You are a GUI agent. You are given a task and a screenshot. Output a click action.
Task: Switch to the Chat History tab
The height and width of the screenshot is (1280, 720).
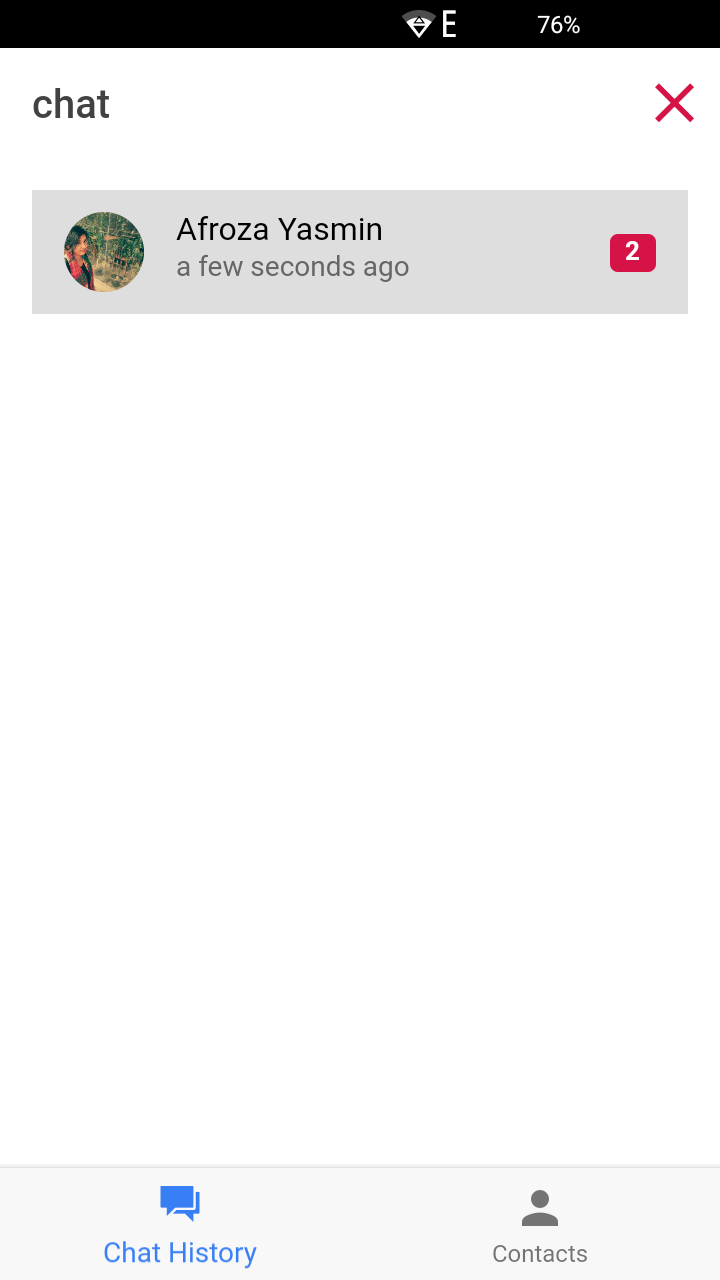[x=180, y=1225]
